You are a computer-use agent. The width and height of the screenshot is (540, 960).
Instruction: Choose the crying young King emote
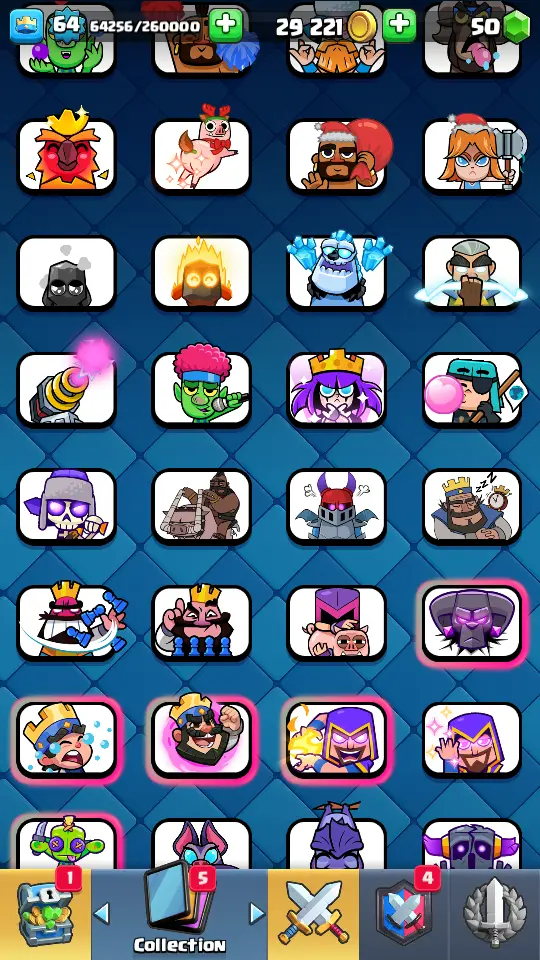(66, 740)
